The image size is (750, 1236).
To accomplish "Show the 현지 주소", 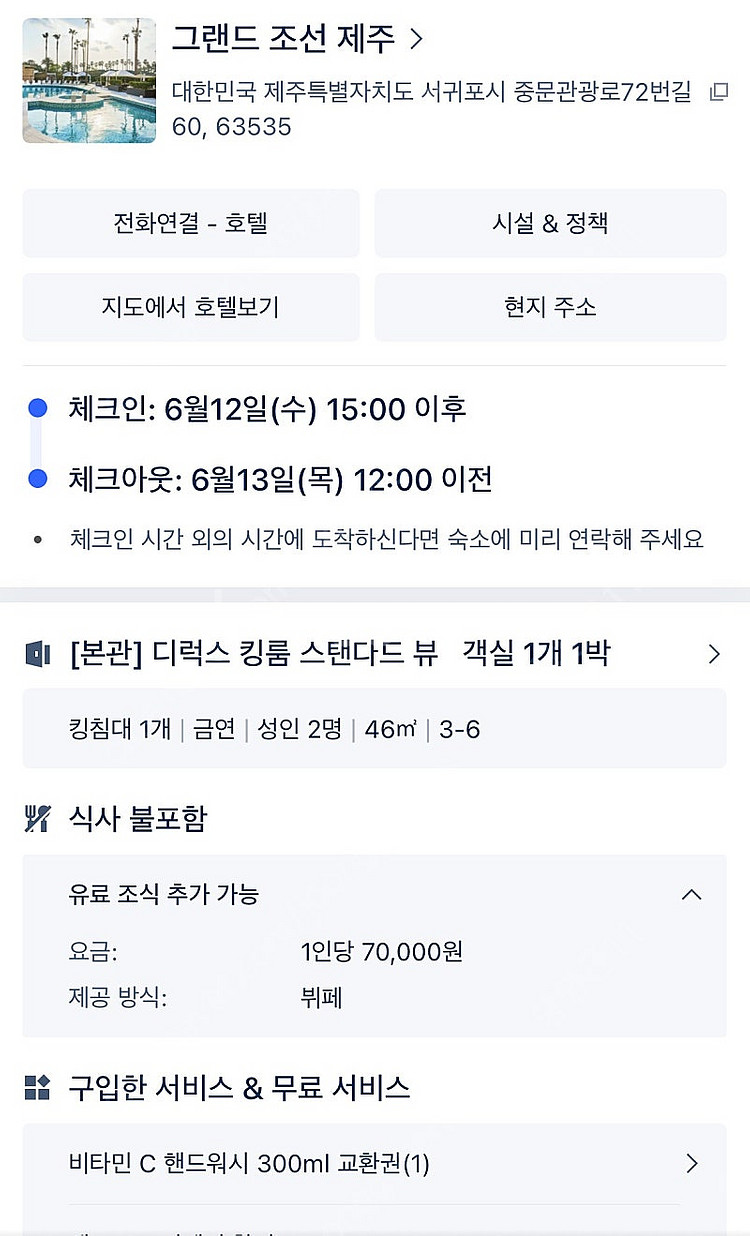I will [551, 307].
